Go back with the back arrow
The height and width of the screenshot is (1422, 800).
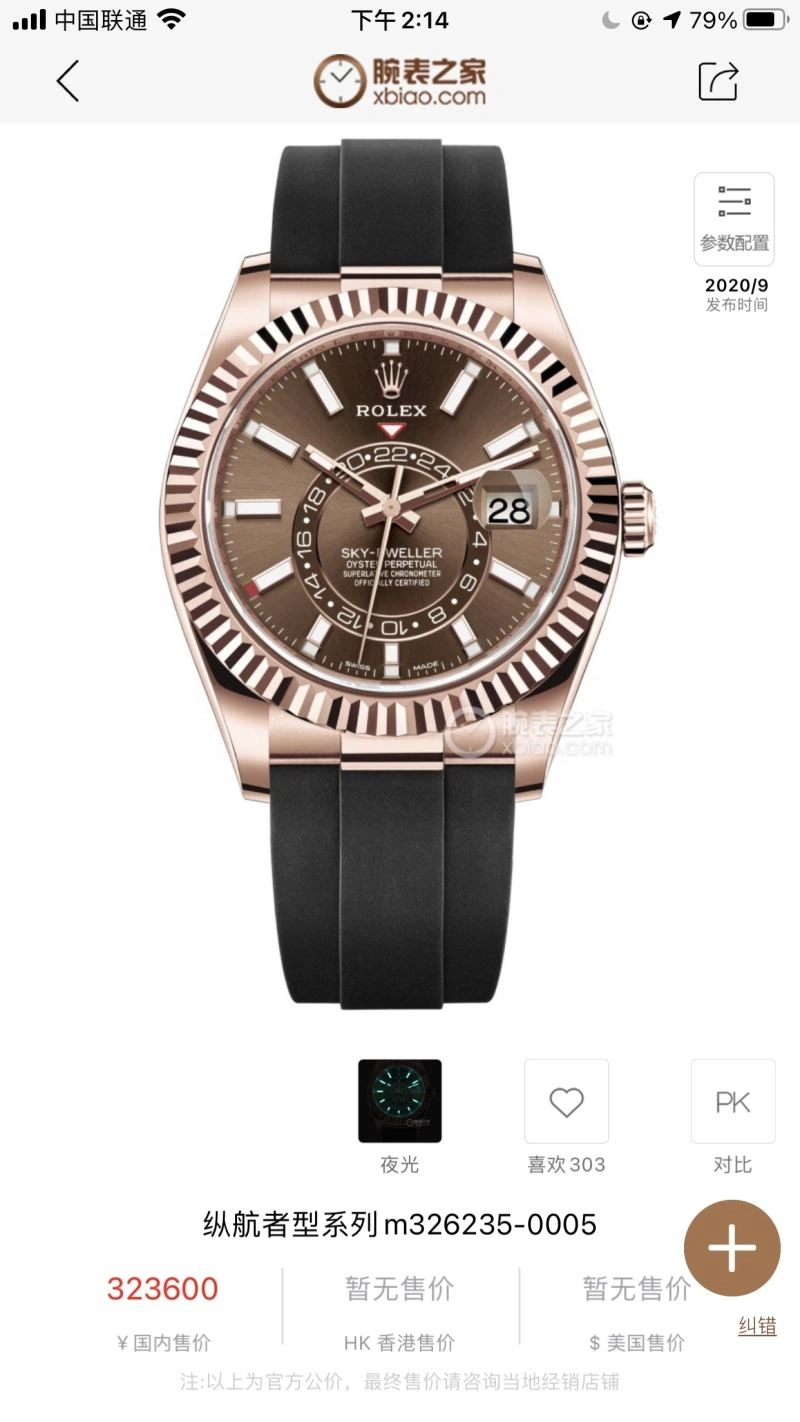tap(68, 81)
